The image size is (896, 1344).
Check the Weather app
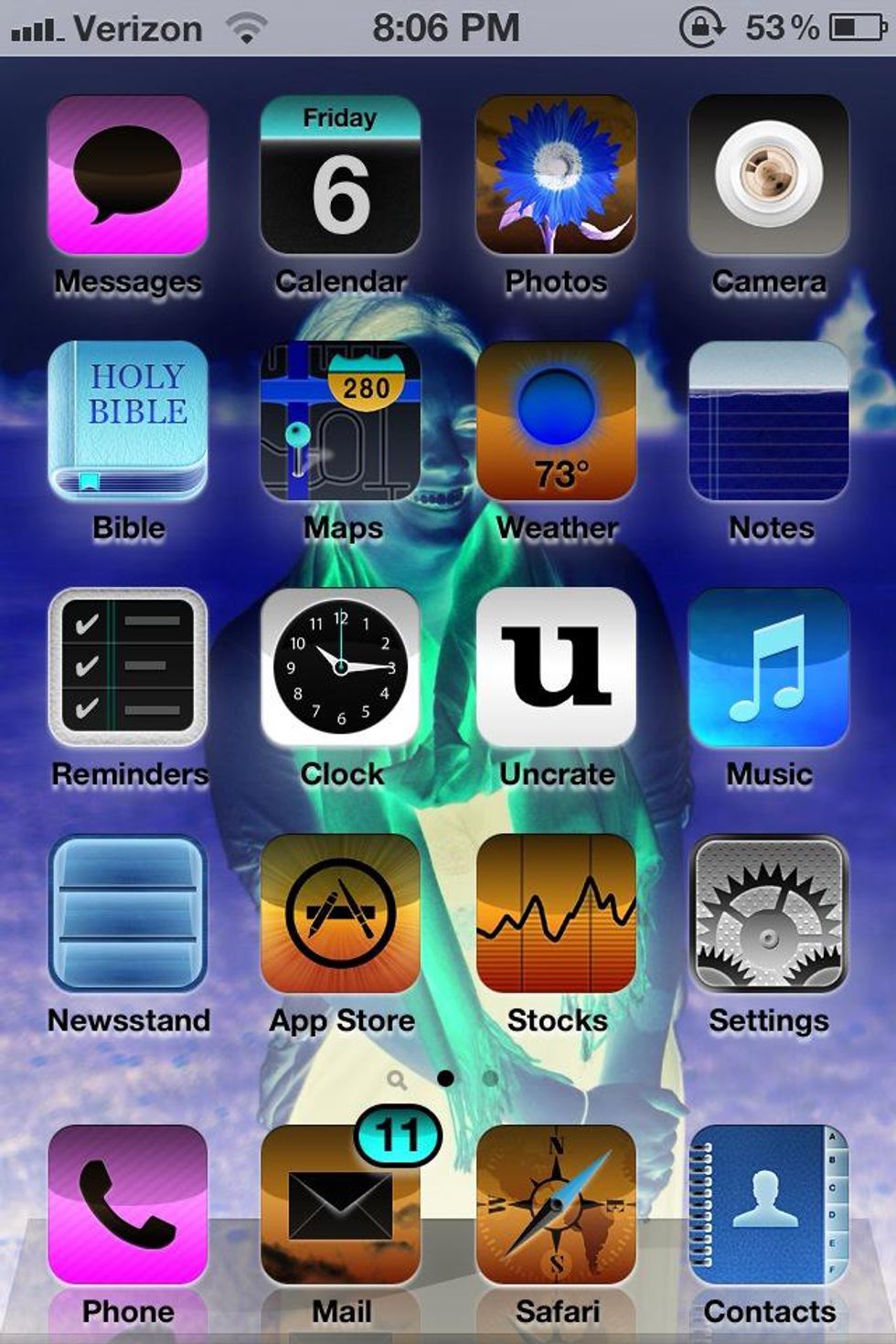click(x=555, y=421)
